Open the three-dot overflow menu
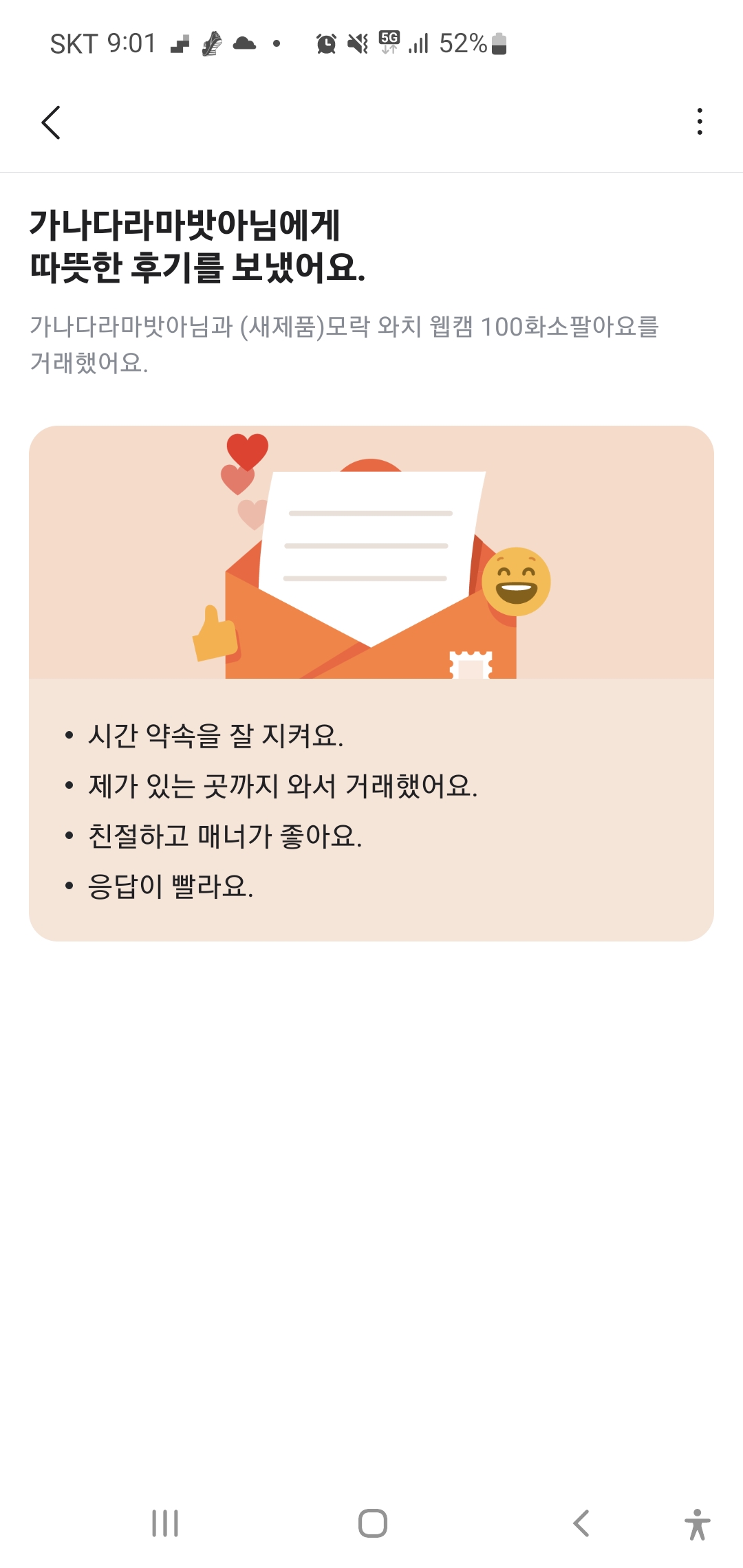This screenshot has width=743, height=1568. 700,122
